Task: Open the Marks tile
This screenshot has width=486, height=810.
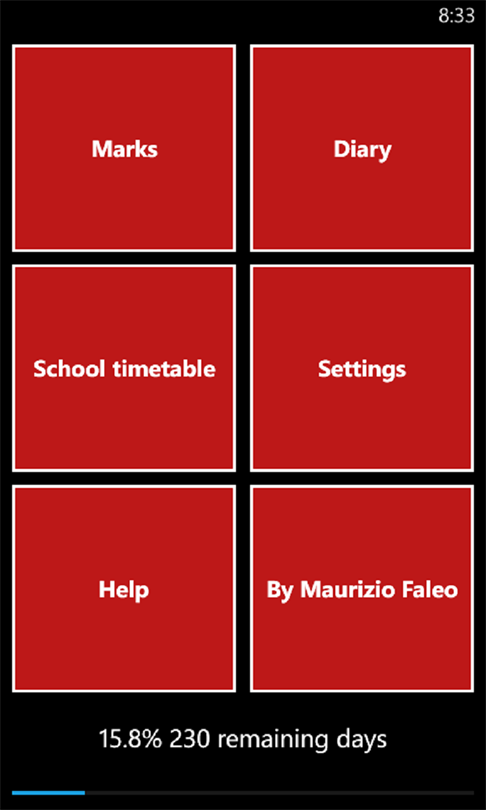Action: pos(124,148)
